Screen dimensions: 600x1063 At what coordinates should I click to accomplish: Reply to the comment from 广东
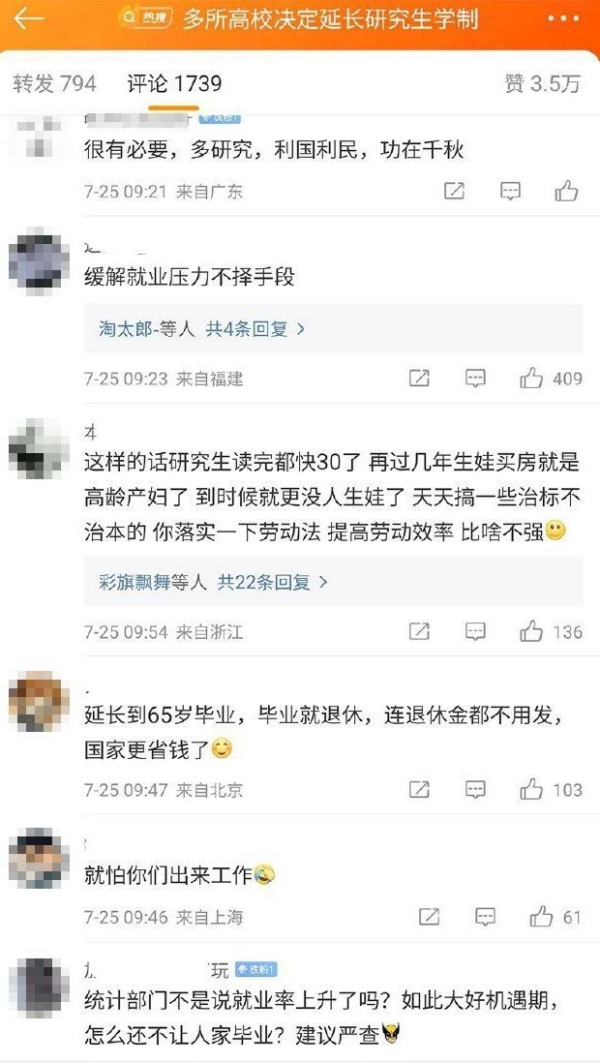click(510, 191)
